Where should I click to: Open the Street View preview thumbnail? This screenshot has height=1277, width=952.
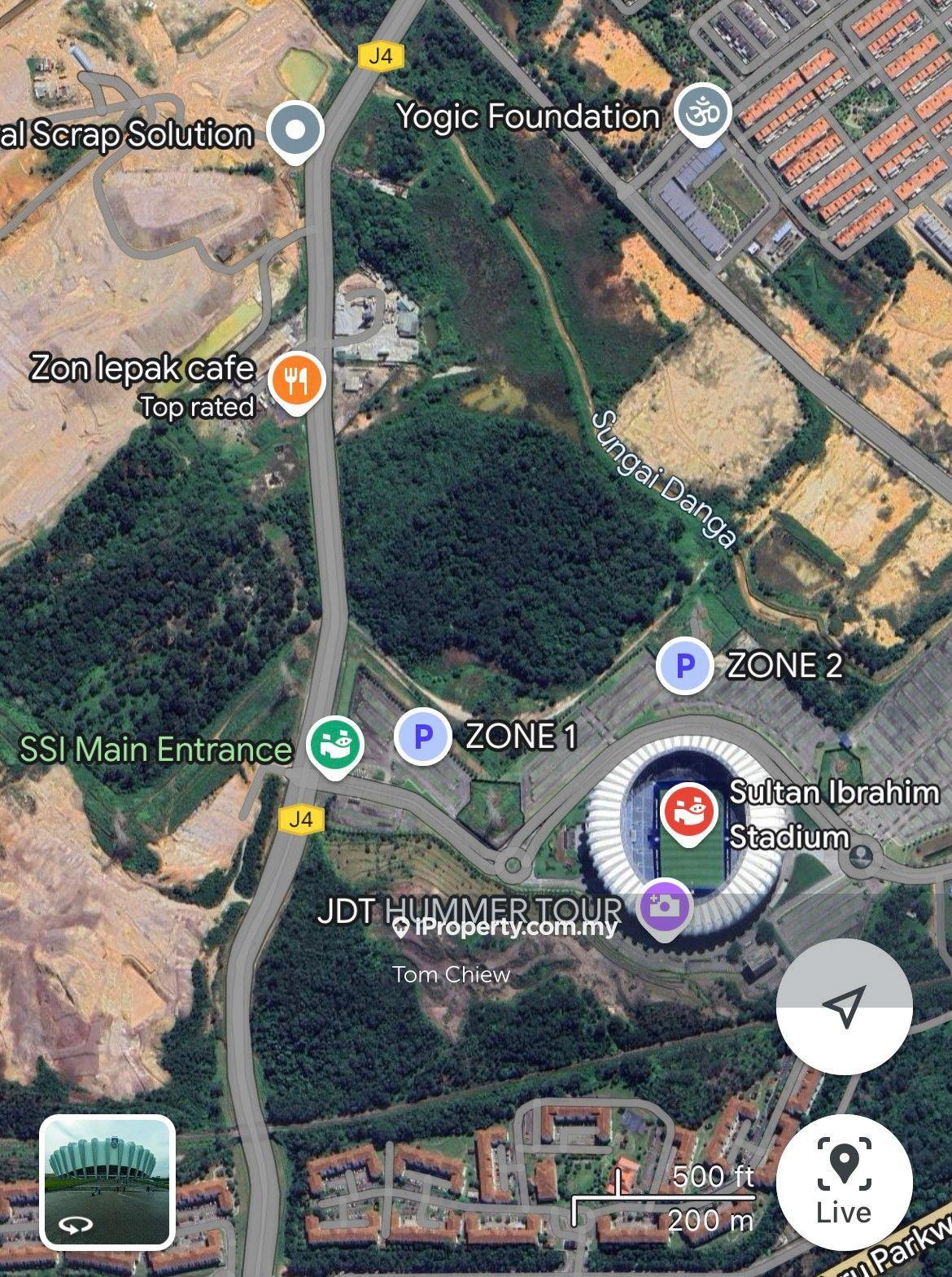pos(107,1181)
